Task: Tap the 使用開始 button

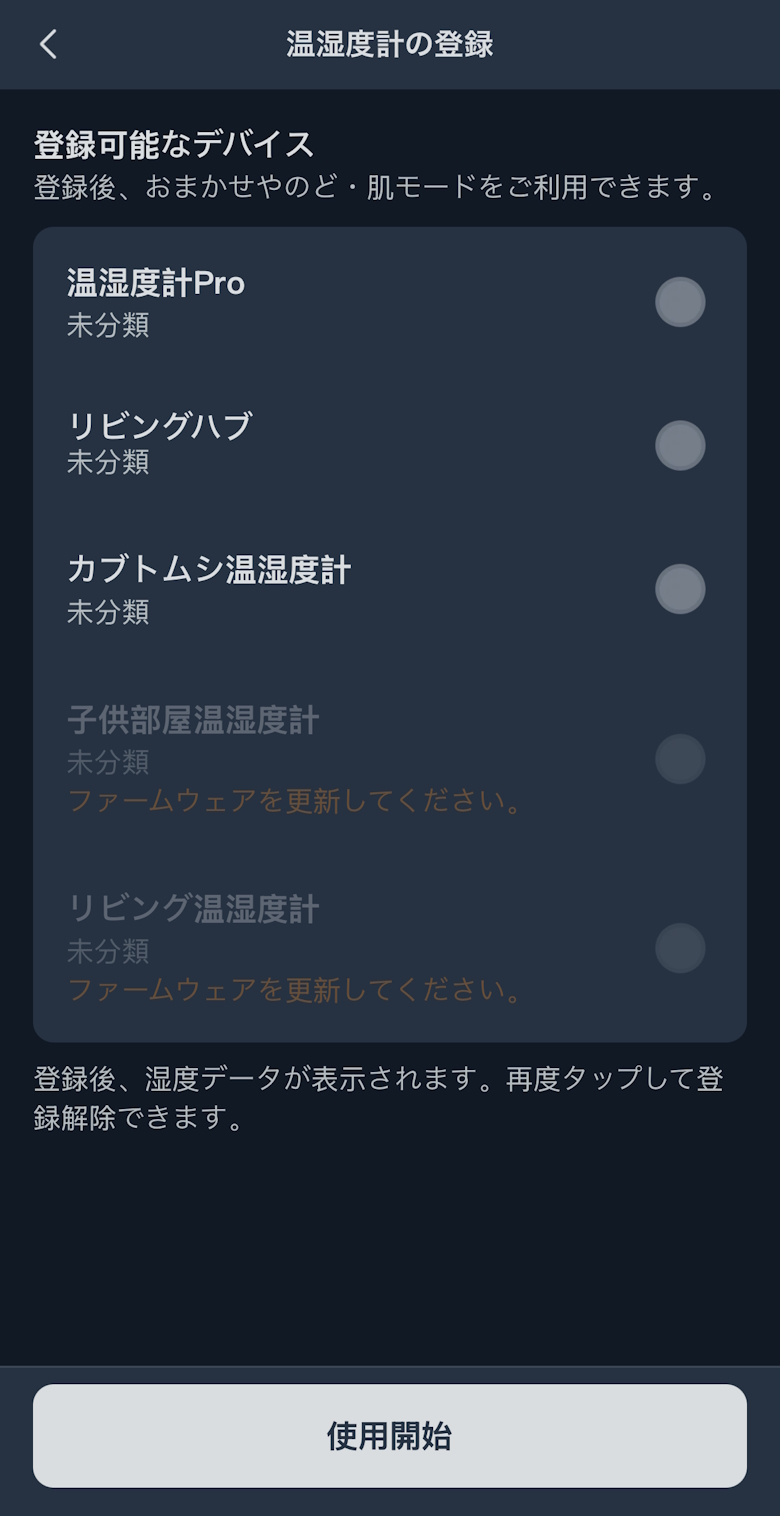Action: point(390,1436)
